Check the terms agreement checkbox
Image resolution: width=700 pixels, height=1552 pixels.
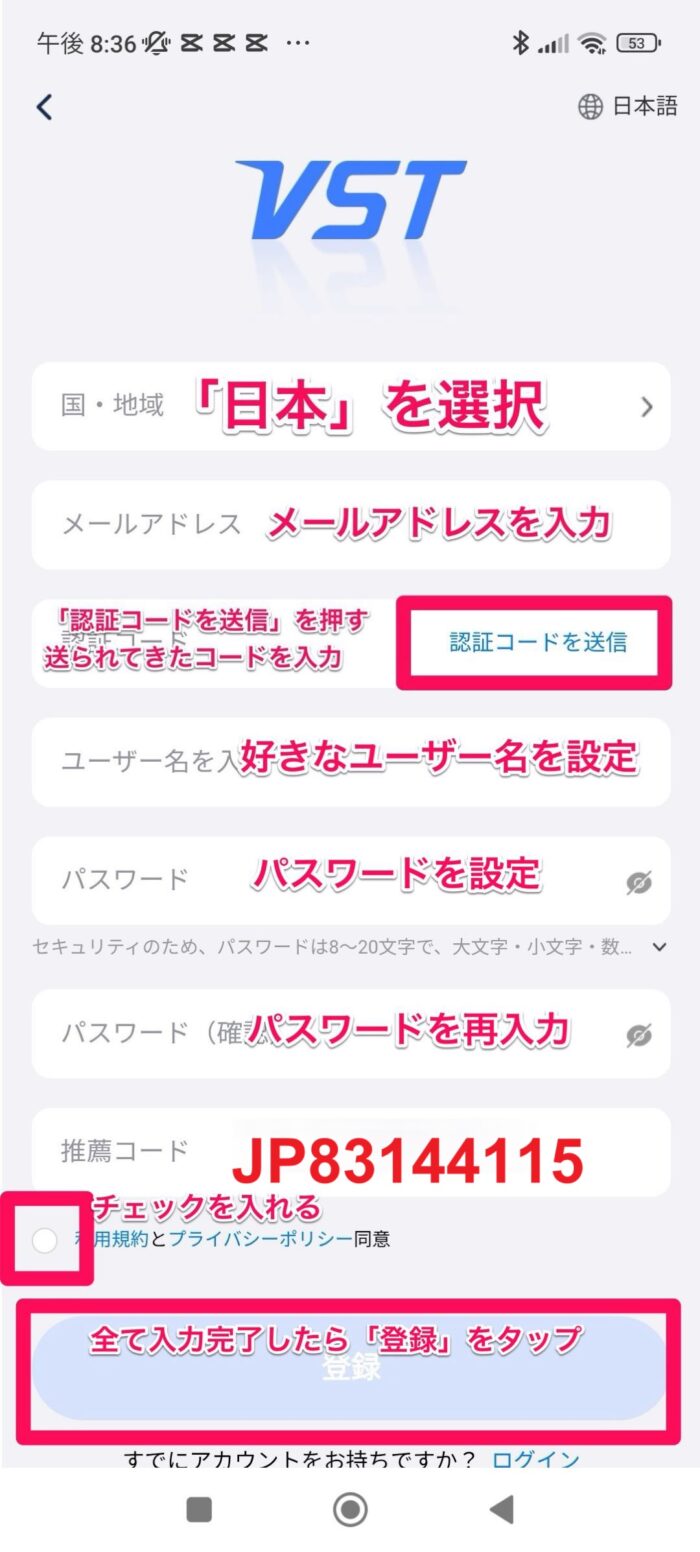45,1240
